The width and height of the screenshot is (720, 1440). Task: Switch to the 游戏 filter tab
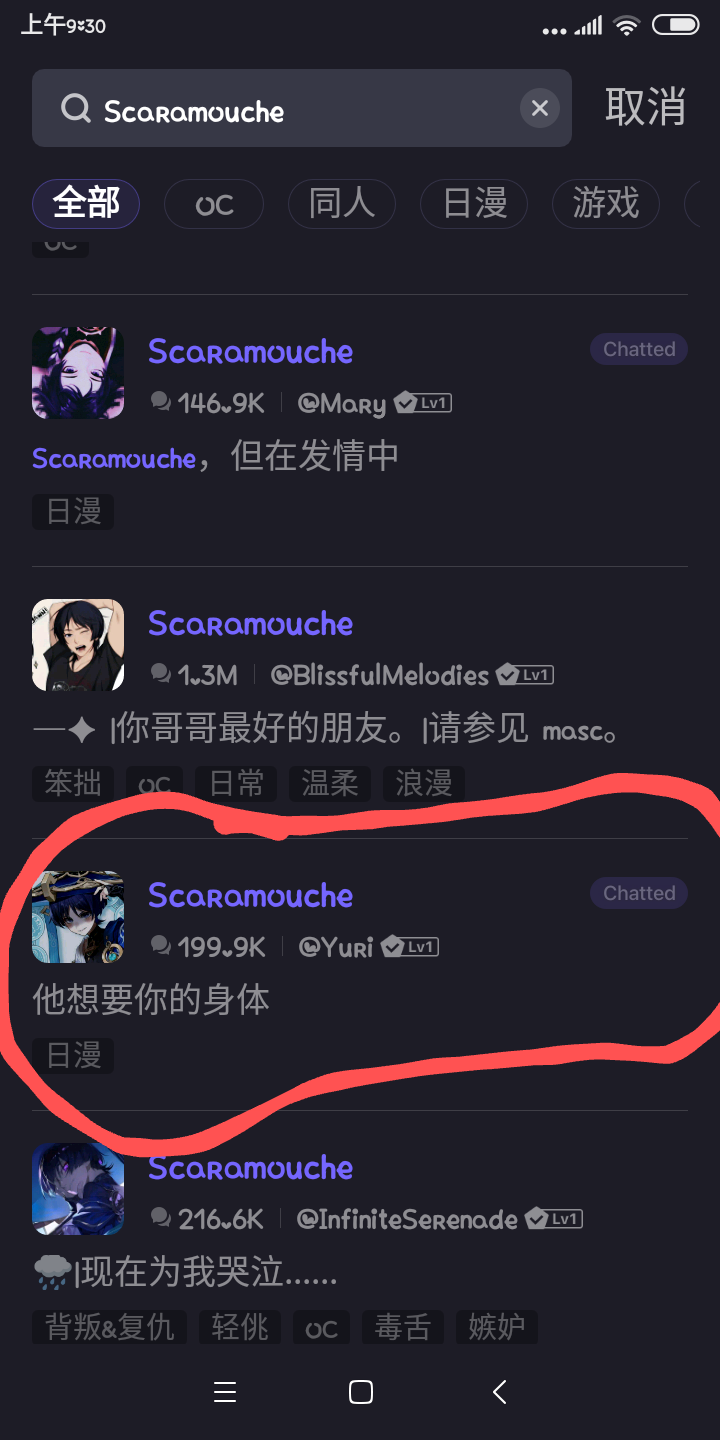(606, 204)
